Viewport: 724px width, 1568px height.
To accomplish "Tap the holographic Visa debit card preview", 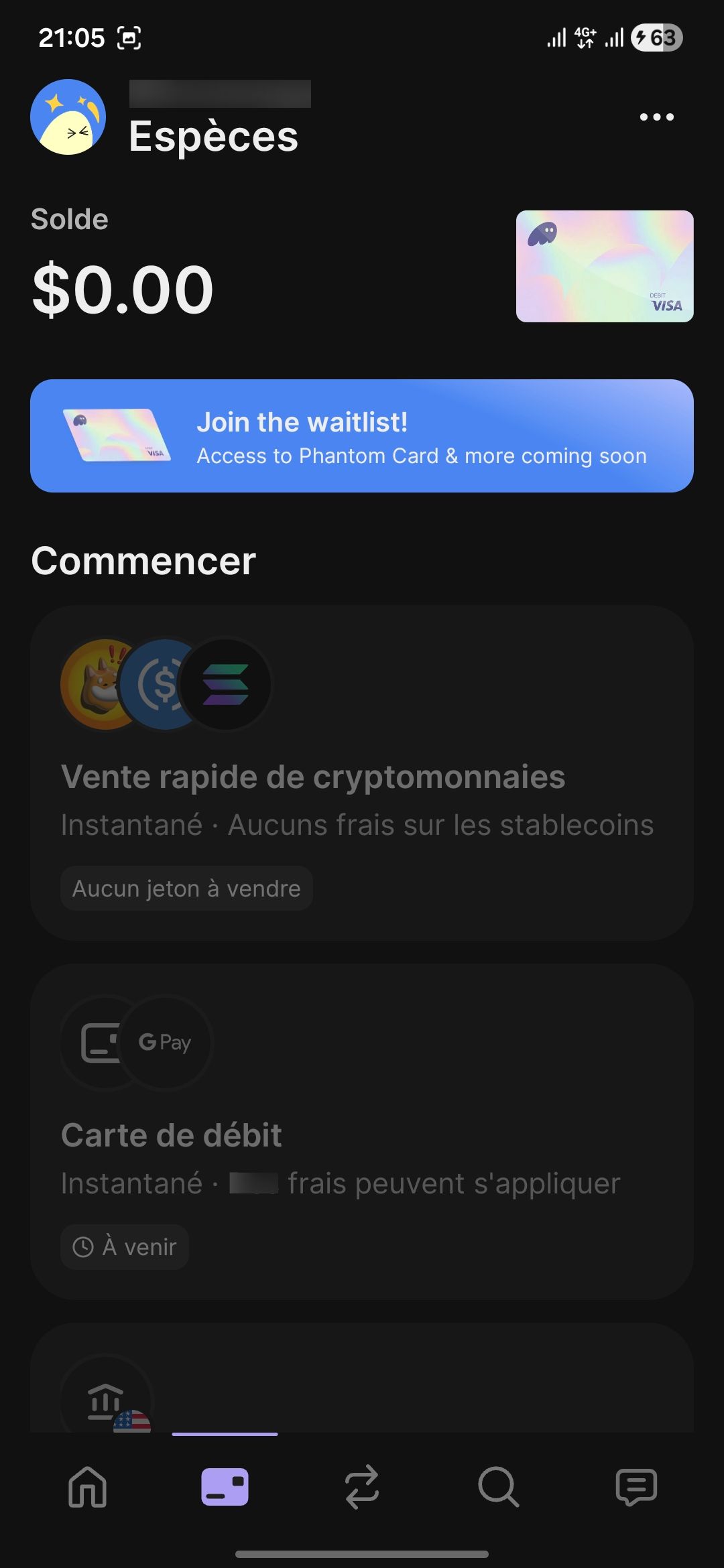I will coord(603,266).
